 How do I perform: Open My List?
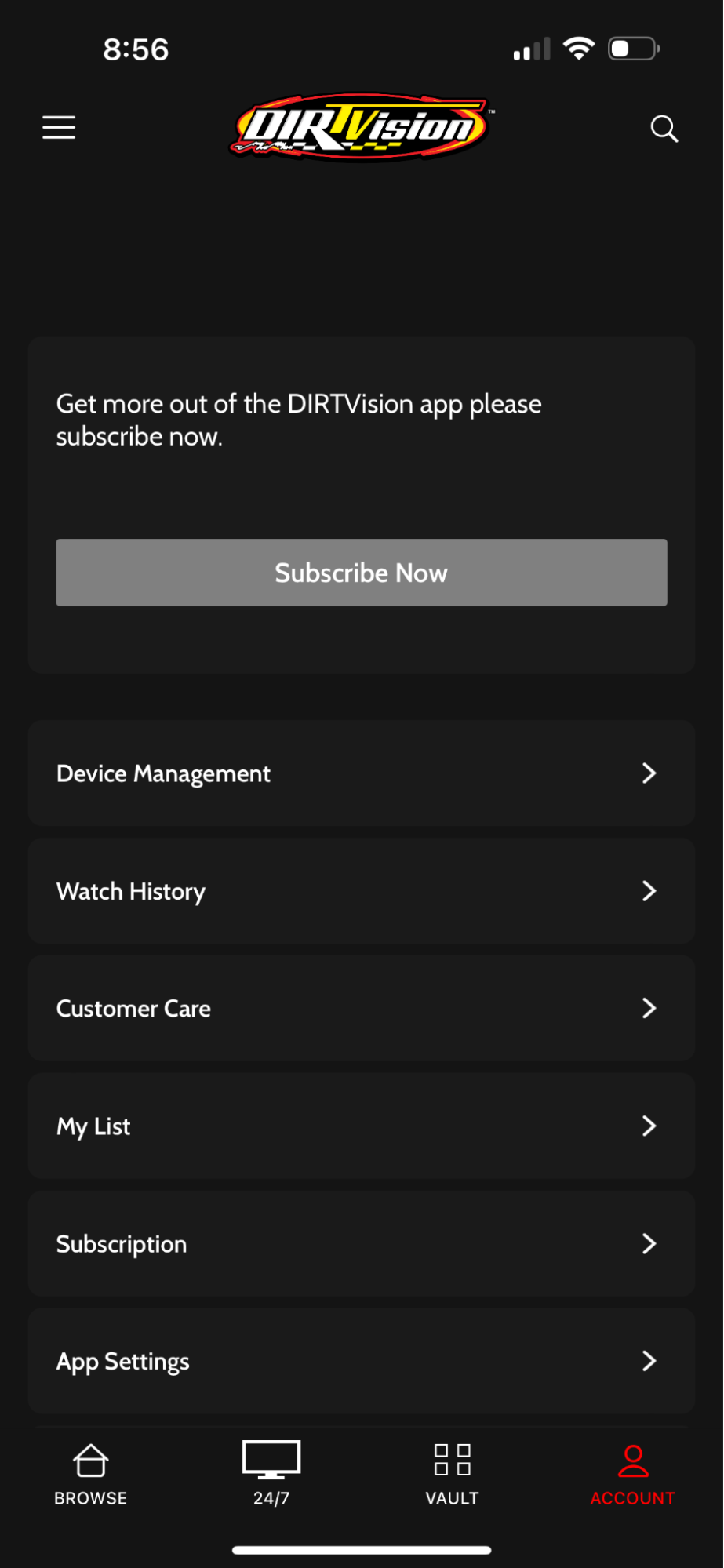(362, 1126)
